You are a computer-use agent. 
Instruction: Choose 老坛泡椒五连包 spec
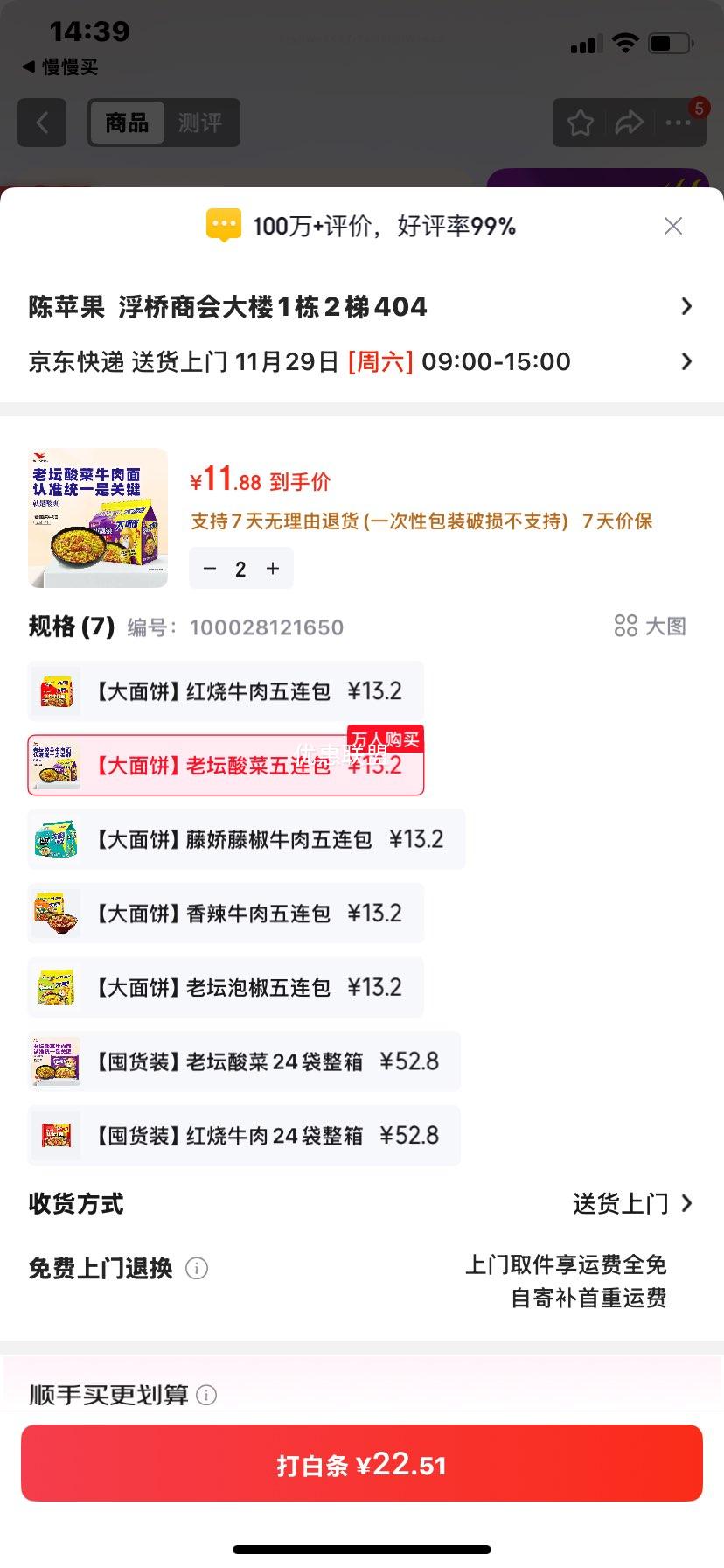tap(226, 988)
